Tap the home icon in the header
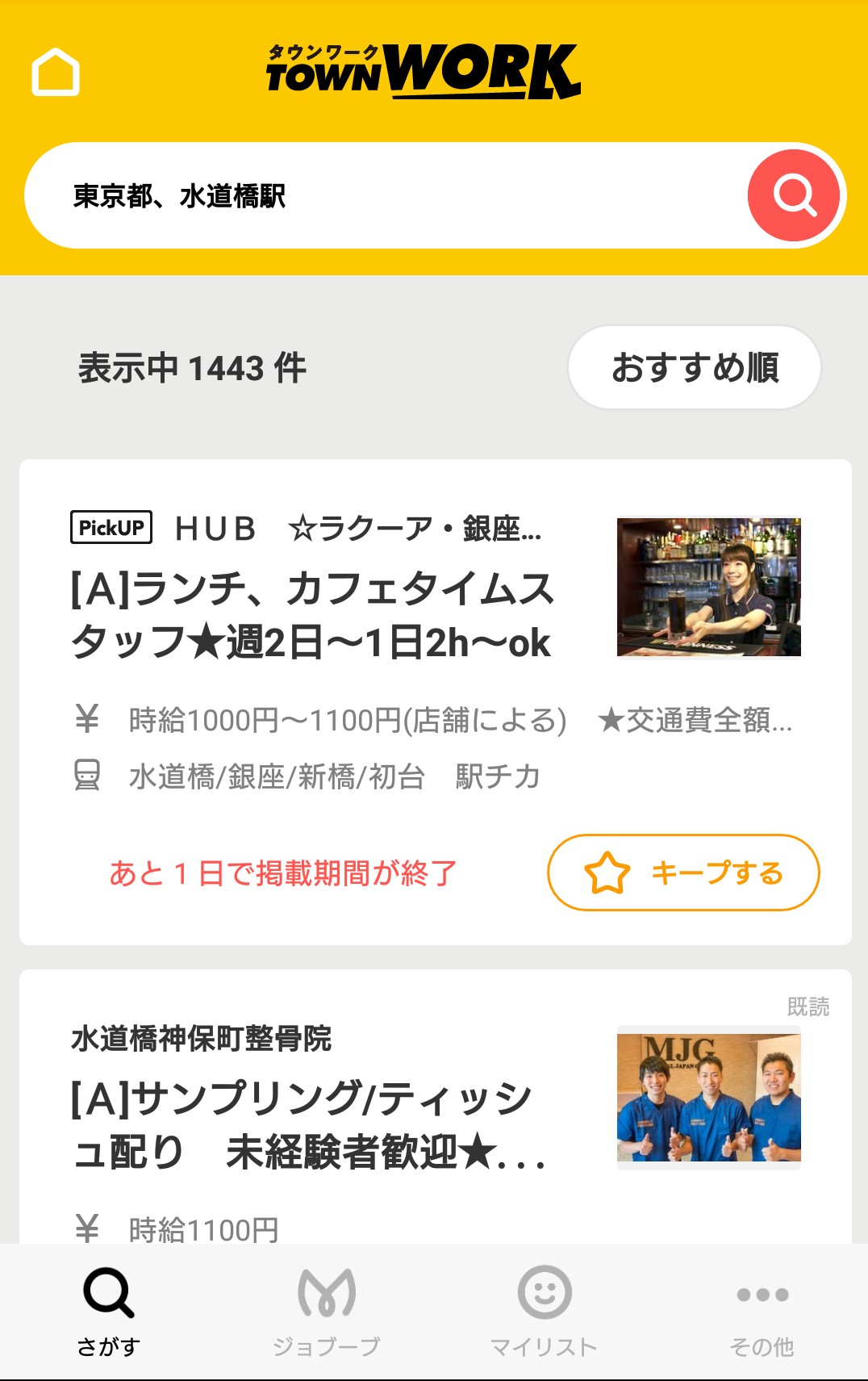 coord(56,72)
